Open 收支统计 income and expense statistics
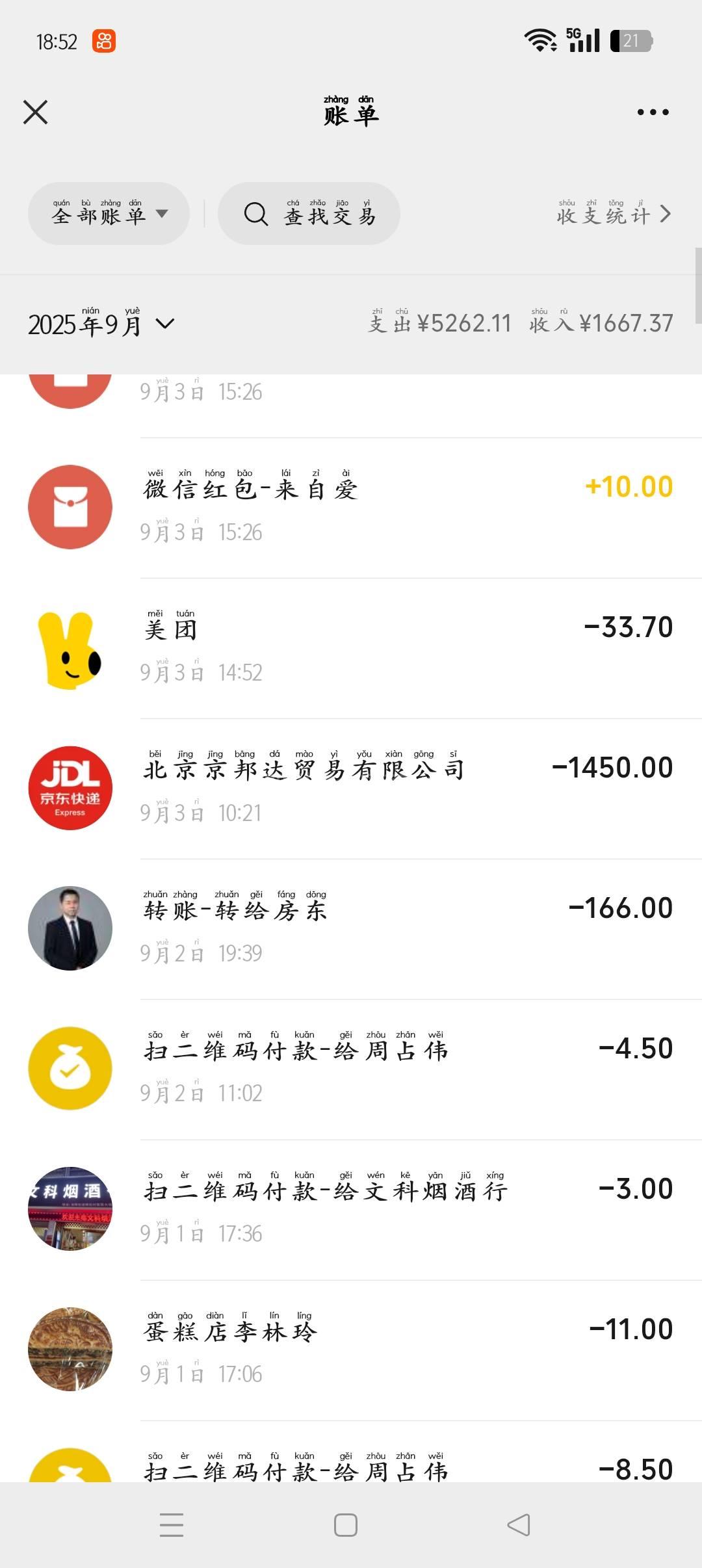702x1568 pixels. coord(614,214)
